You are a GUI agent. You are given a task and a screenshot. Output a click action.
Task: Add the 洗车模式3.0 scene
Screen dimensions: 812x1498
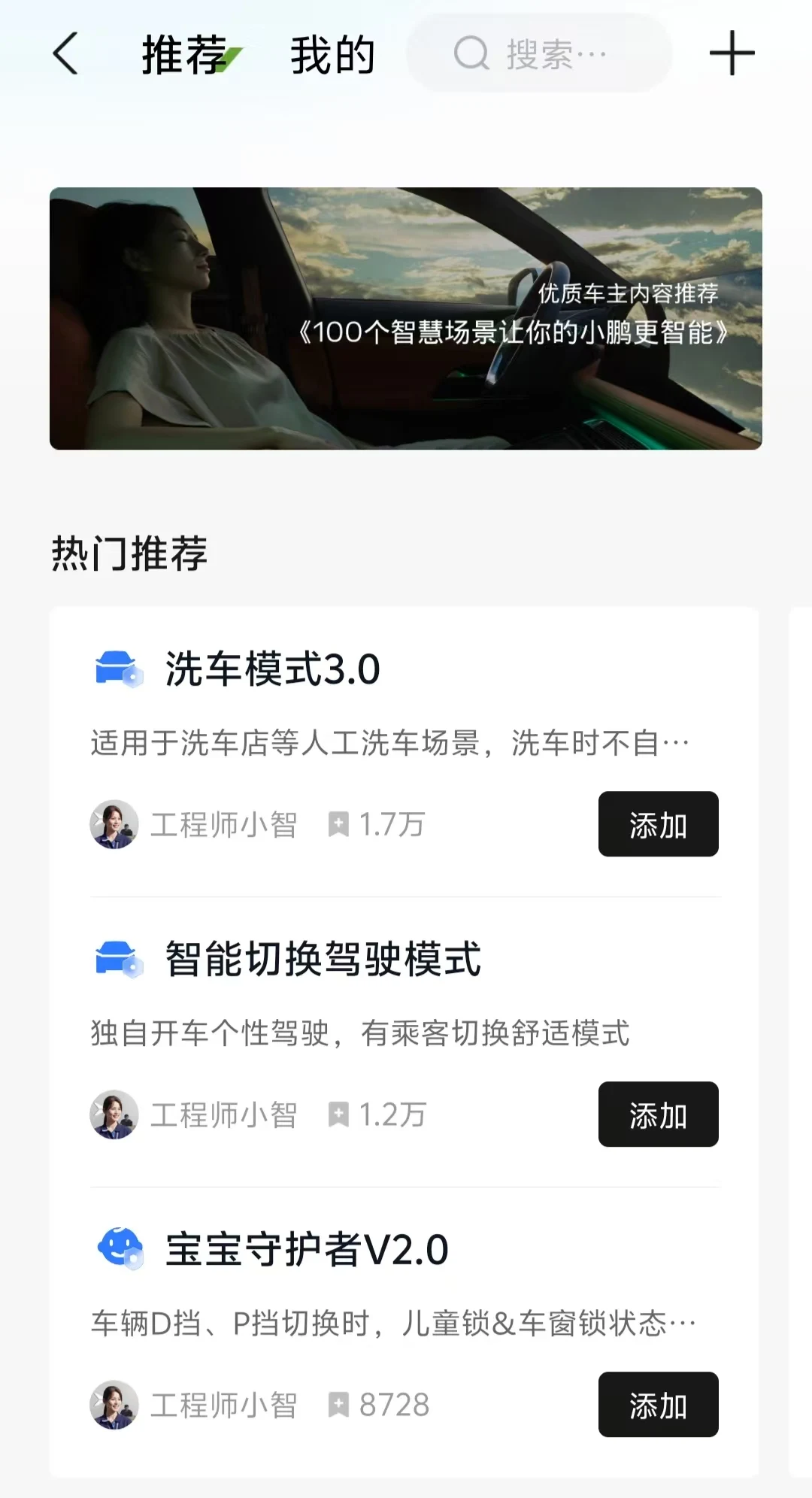pos(658,824)
